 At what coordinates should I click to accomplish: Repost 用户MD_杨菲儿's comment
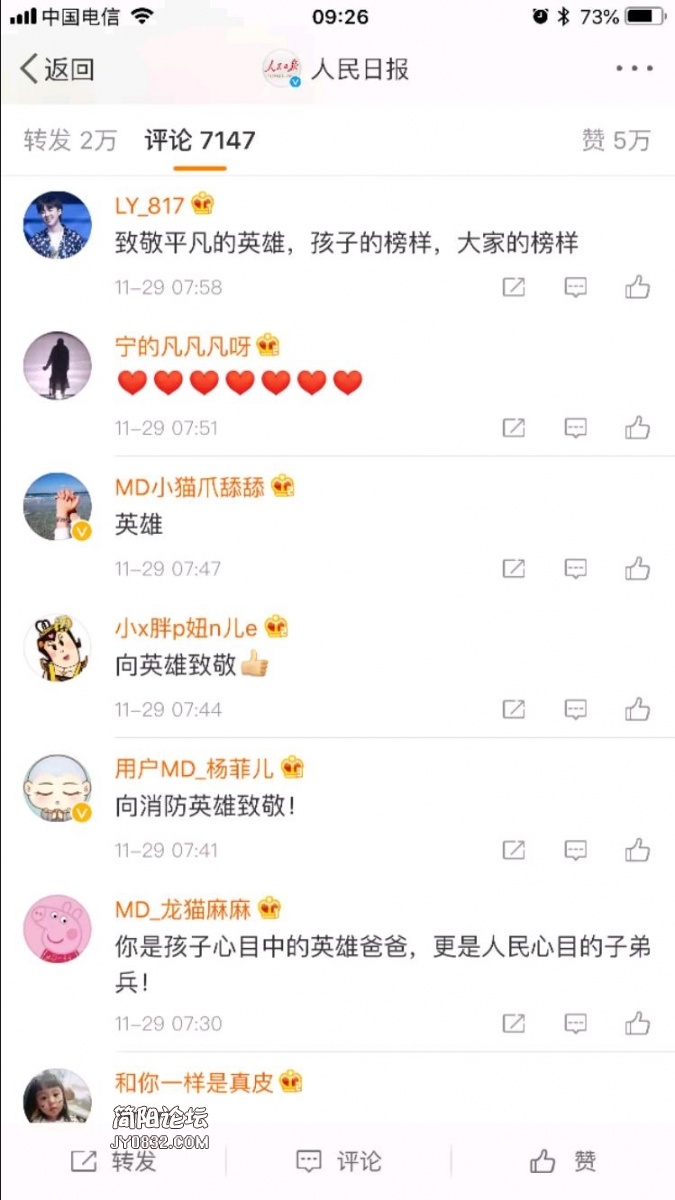pos(513,852)
